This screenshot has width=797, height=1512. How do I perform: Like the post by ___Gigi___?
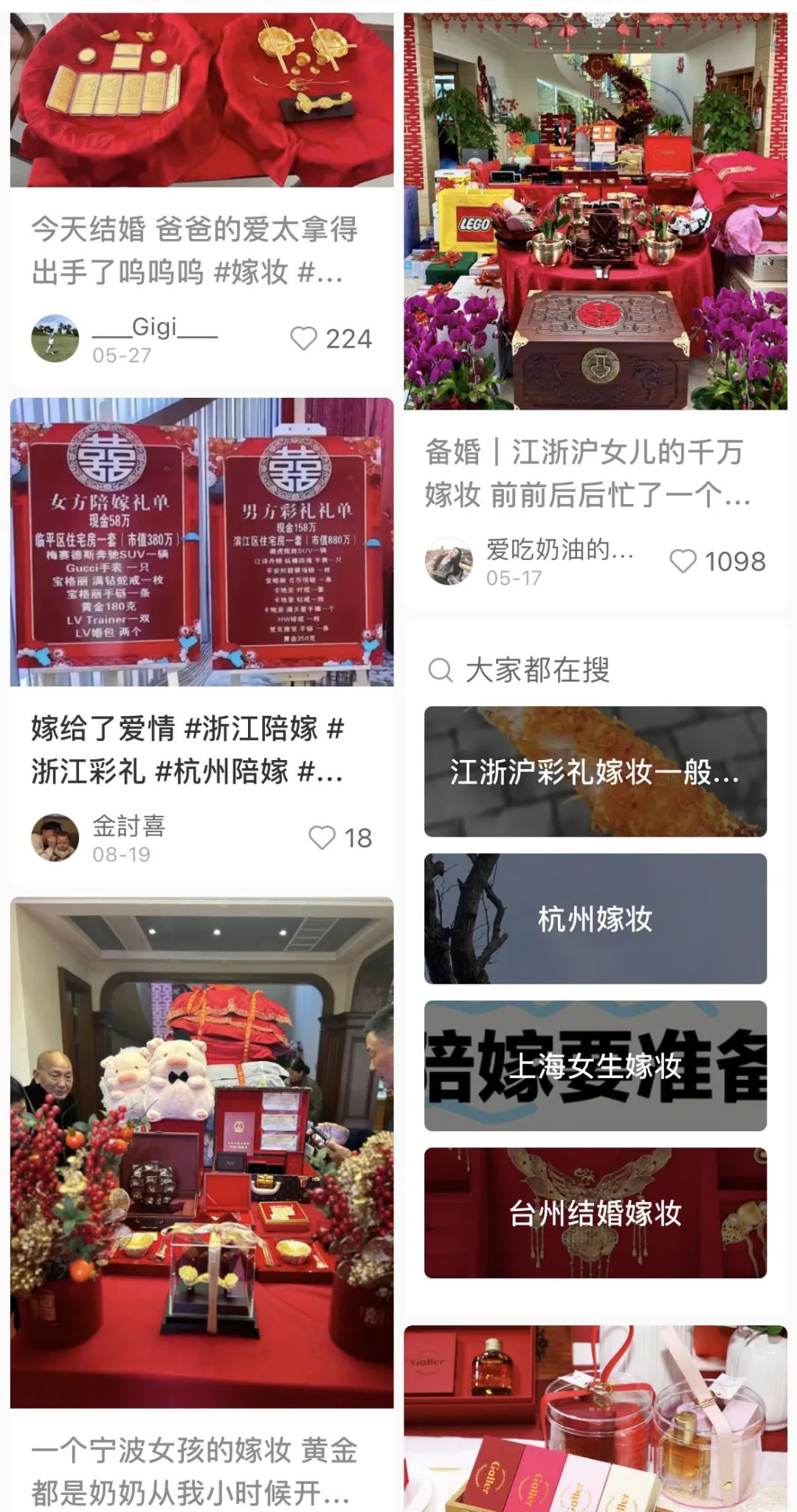303,339
